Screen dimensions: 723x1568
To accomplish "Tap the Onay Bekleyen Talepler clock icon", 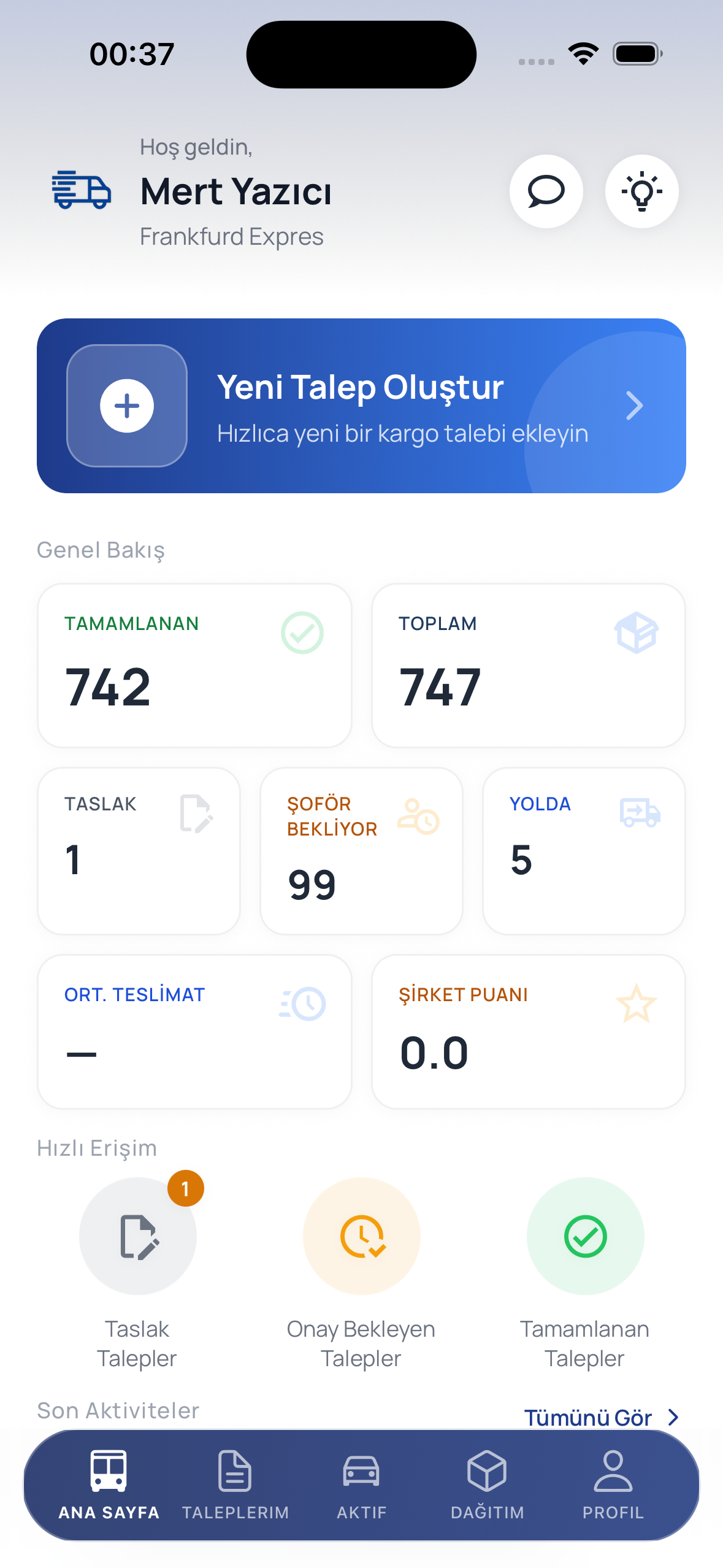I will point(361,1237).
